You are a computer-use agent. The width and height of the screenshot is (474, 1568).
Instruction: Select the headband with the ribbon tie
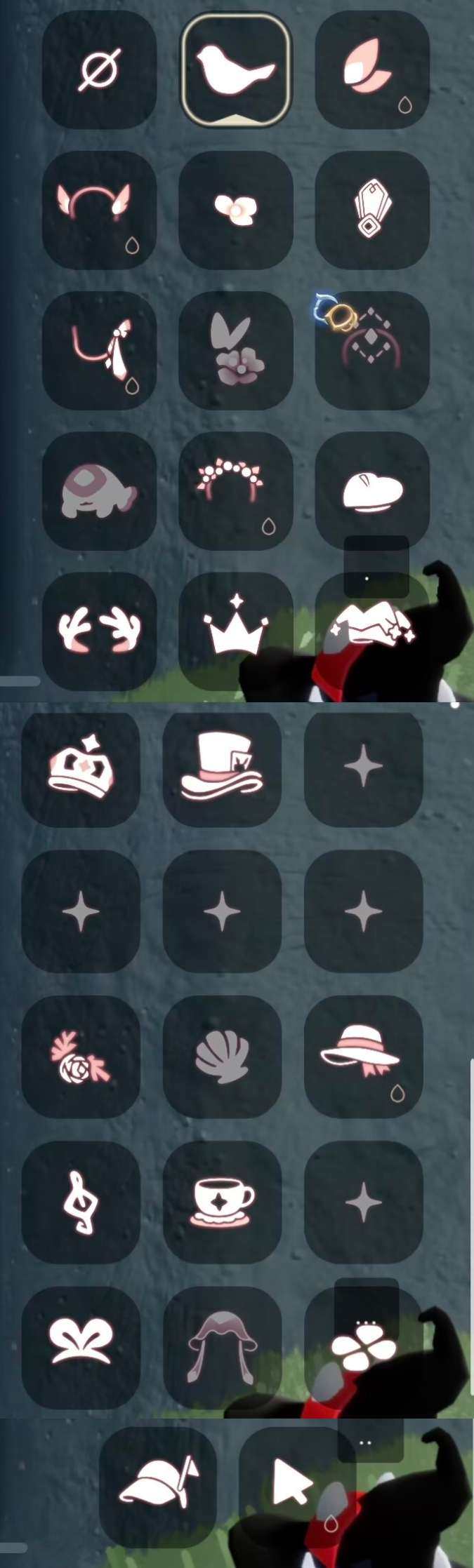(99, 350)
